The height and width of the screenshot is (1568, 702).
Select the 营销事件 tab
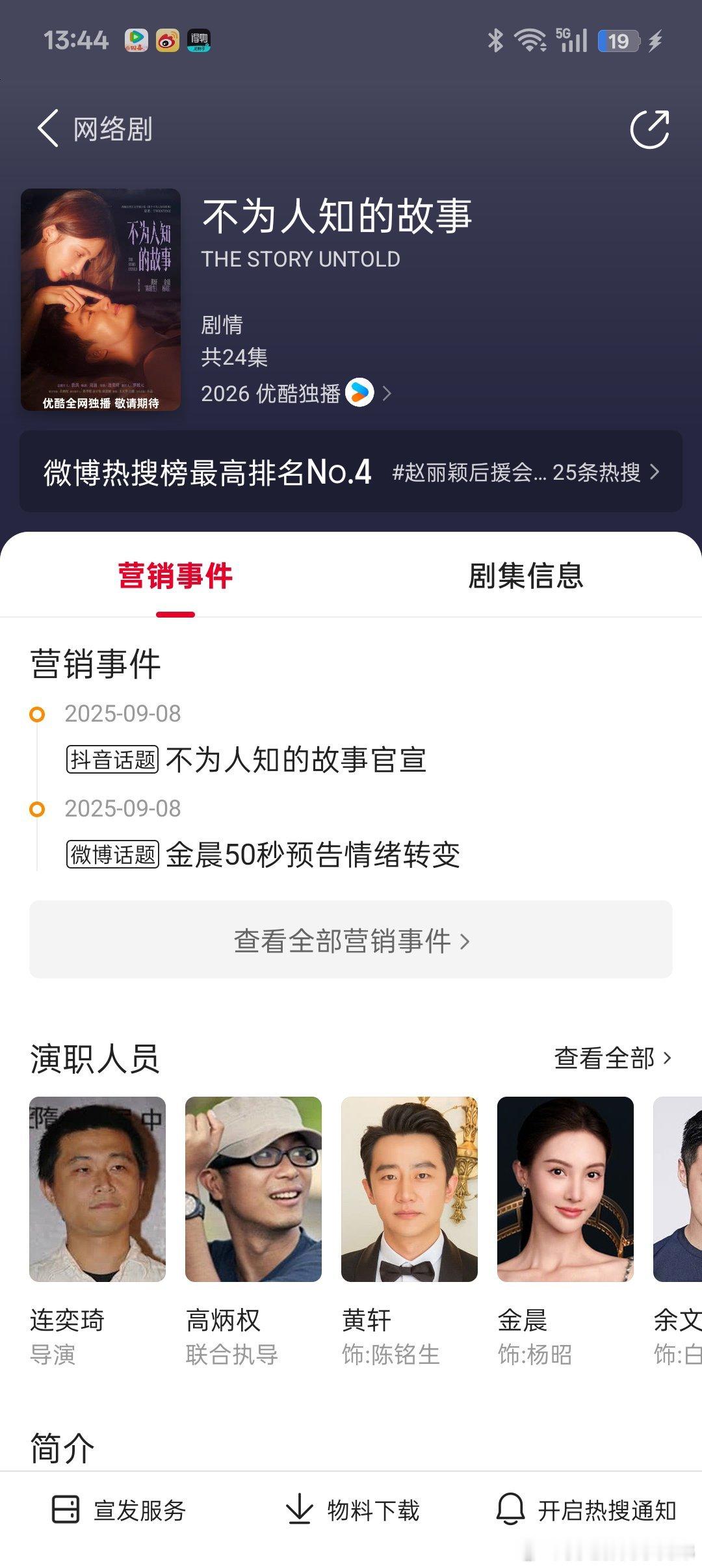pyautogui.click(x=174, y=578)
